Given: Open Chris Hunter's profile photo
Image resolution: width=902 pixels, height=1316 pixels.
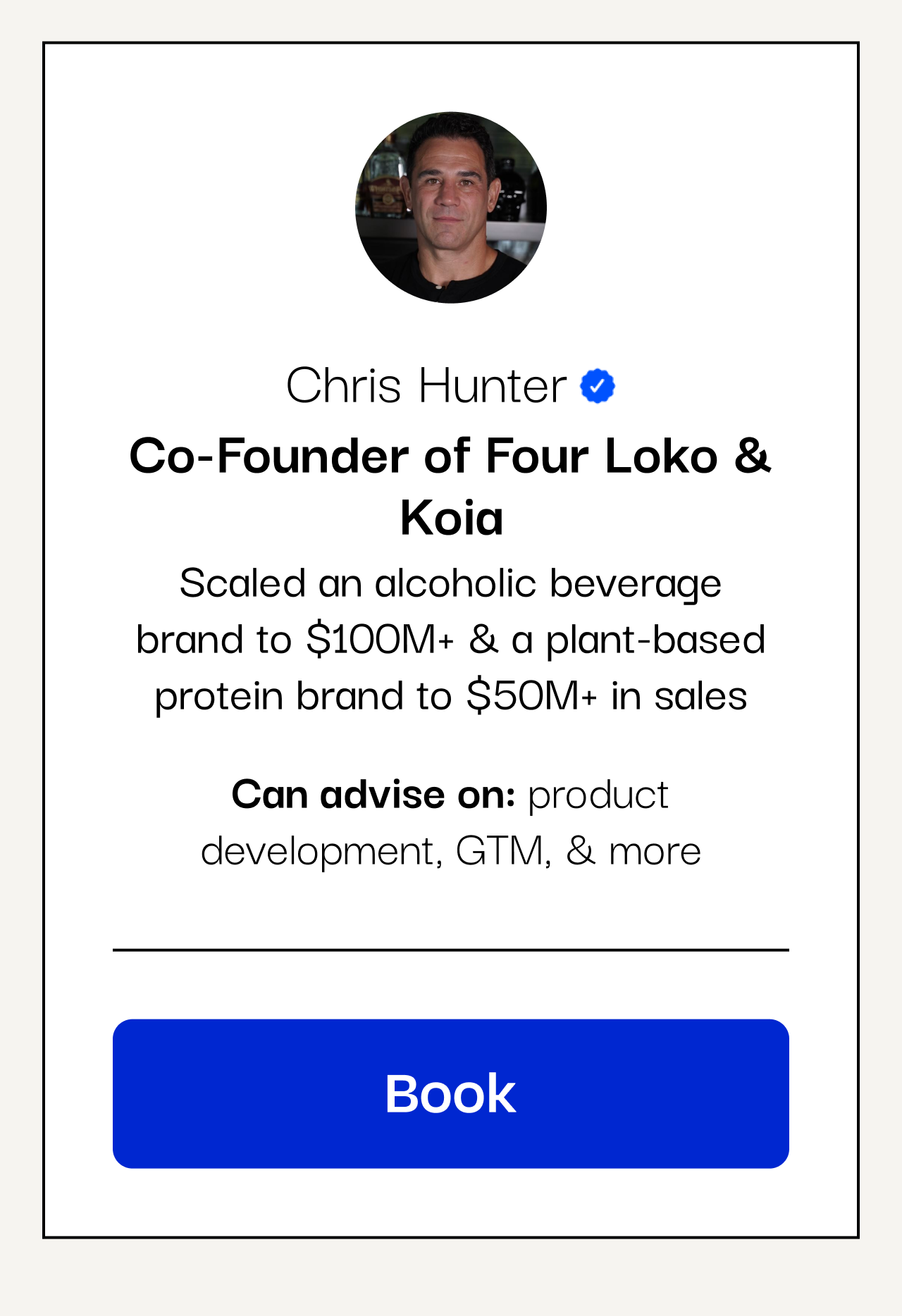Looking at the screenshot, I should pyautogui.click(x=451, y=208).
